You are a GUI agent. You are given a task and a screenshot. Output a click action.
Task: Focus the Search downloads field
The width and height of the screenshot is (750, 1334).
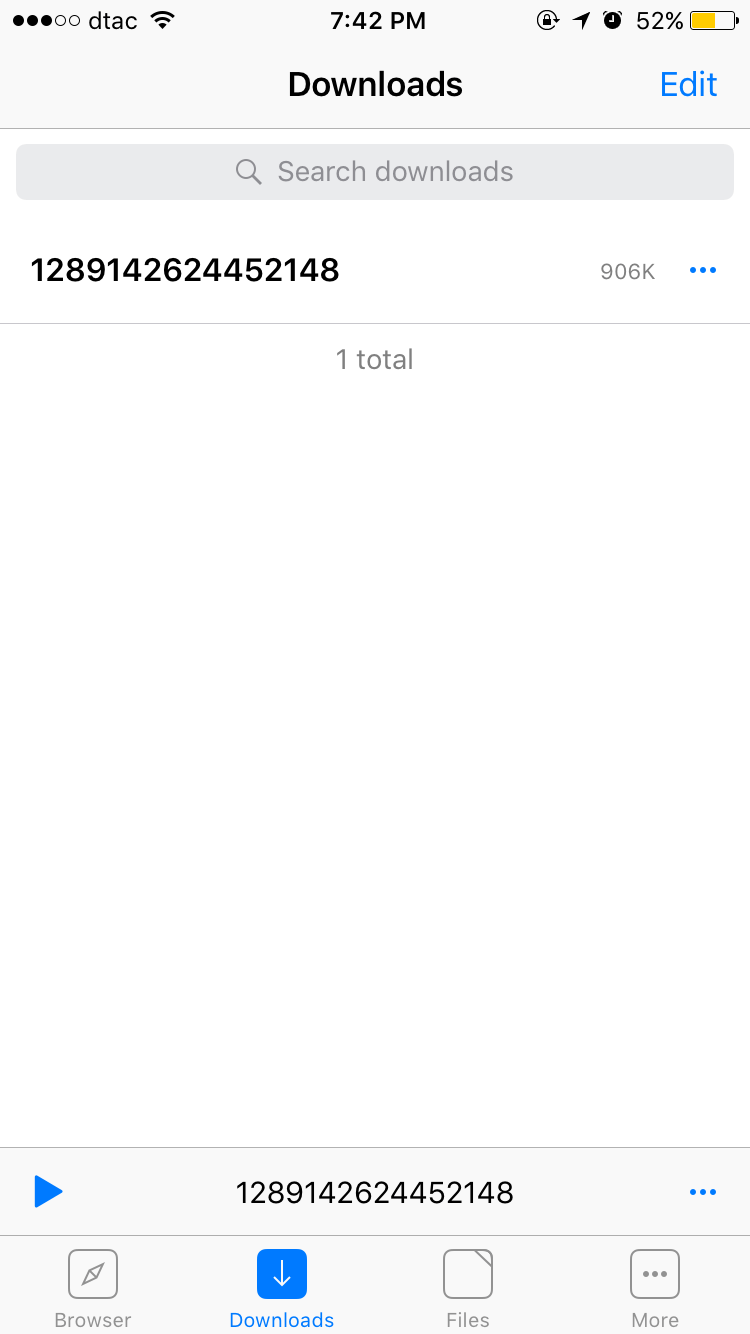pyautogui.click(x=375, y=172)
